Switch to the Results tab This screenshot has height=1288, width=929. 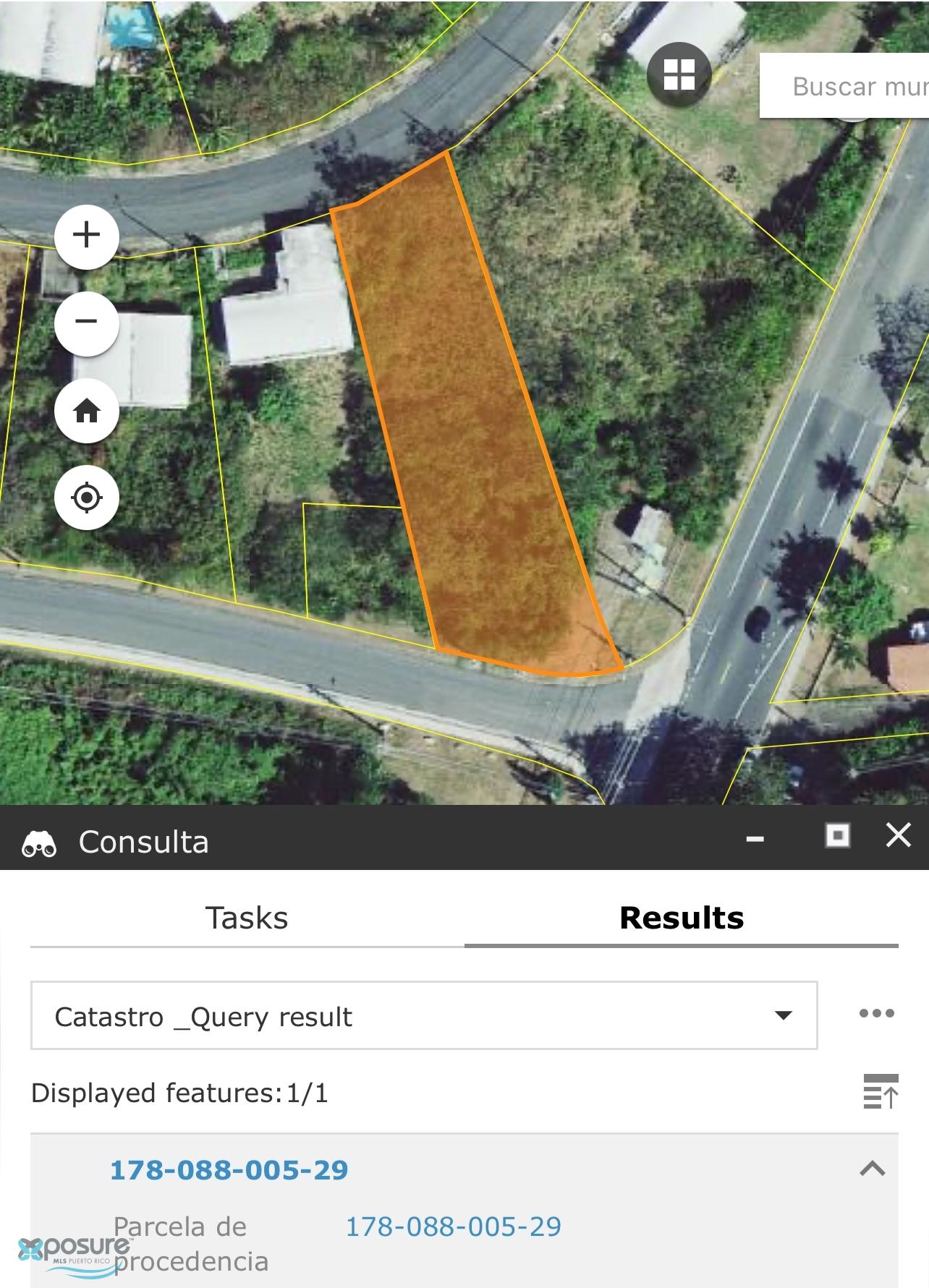point(680,918)
